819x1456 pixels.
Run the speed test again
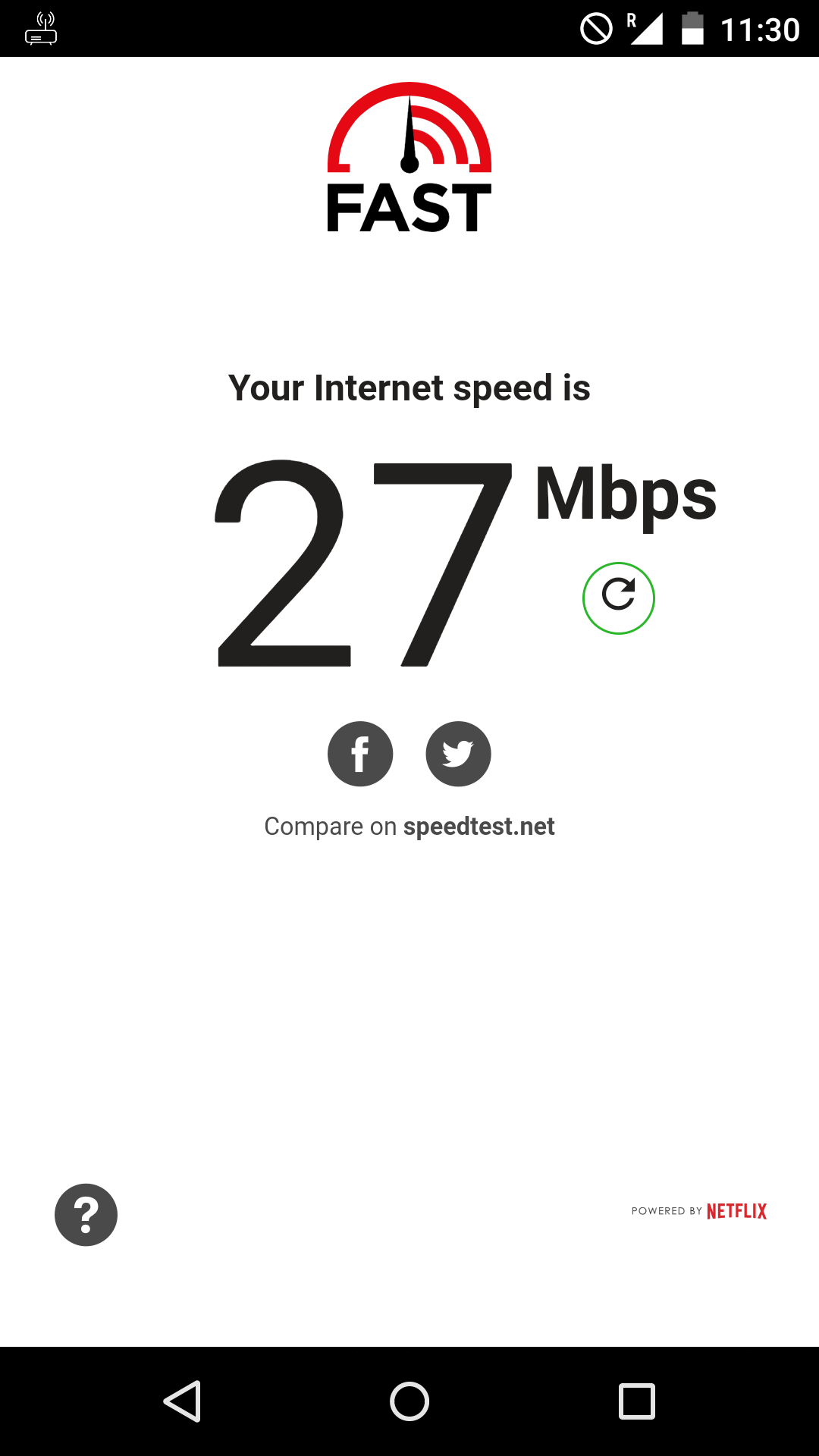[618, 598]
